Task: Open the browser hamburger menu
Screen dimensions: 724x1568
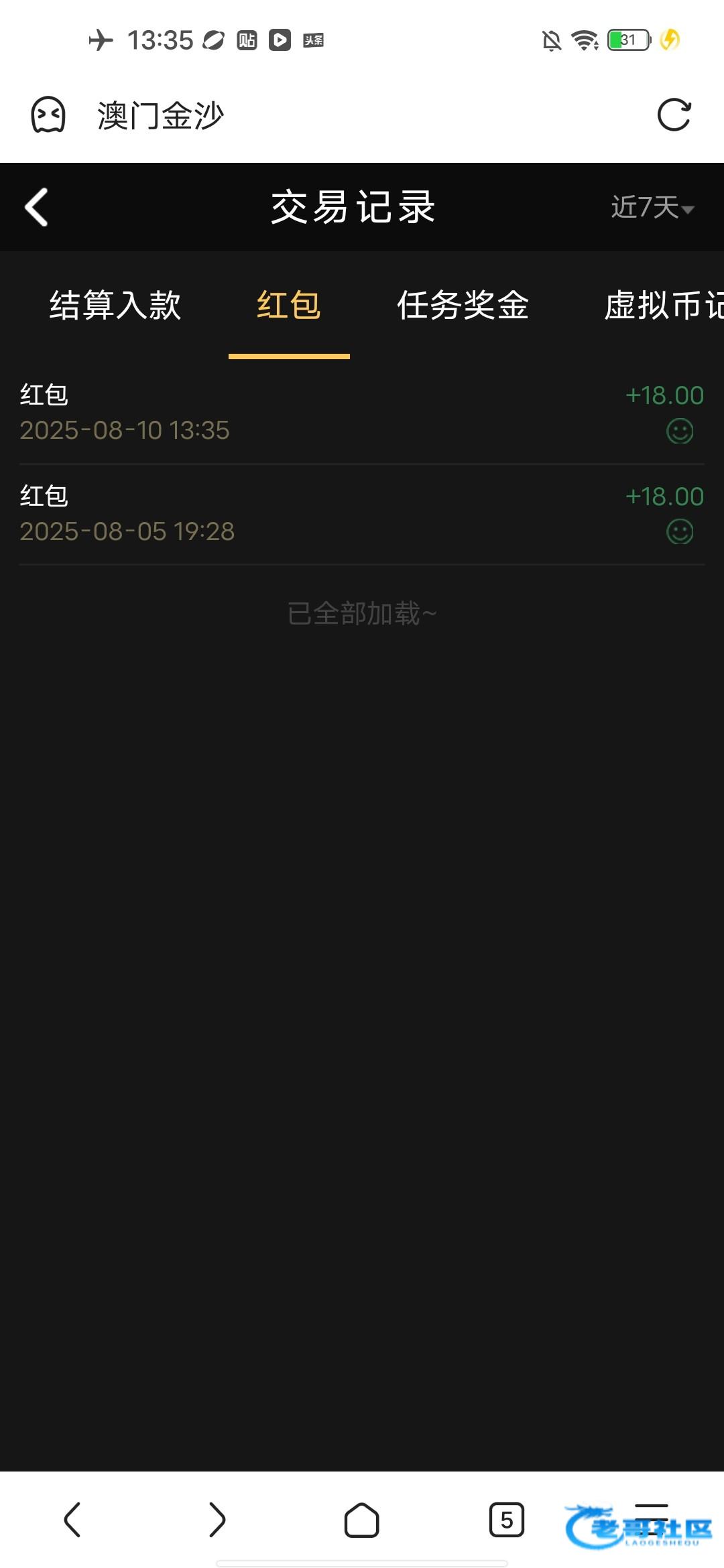Action: (x=652, y=1518)
